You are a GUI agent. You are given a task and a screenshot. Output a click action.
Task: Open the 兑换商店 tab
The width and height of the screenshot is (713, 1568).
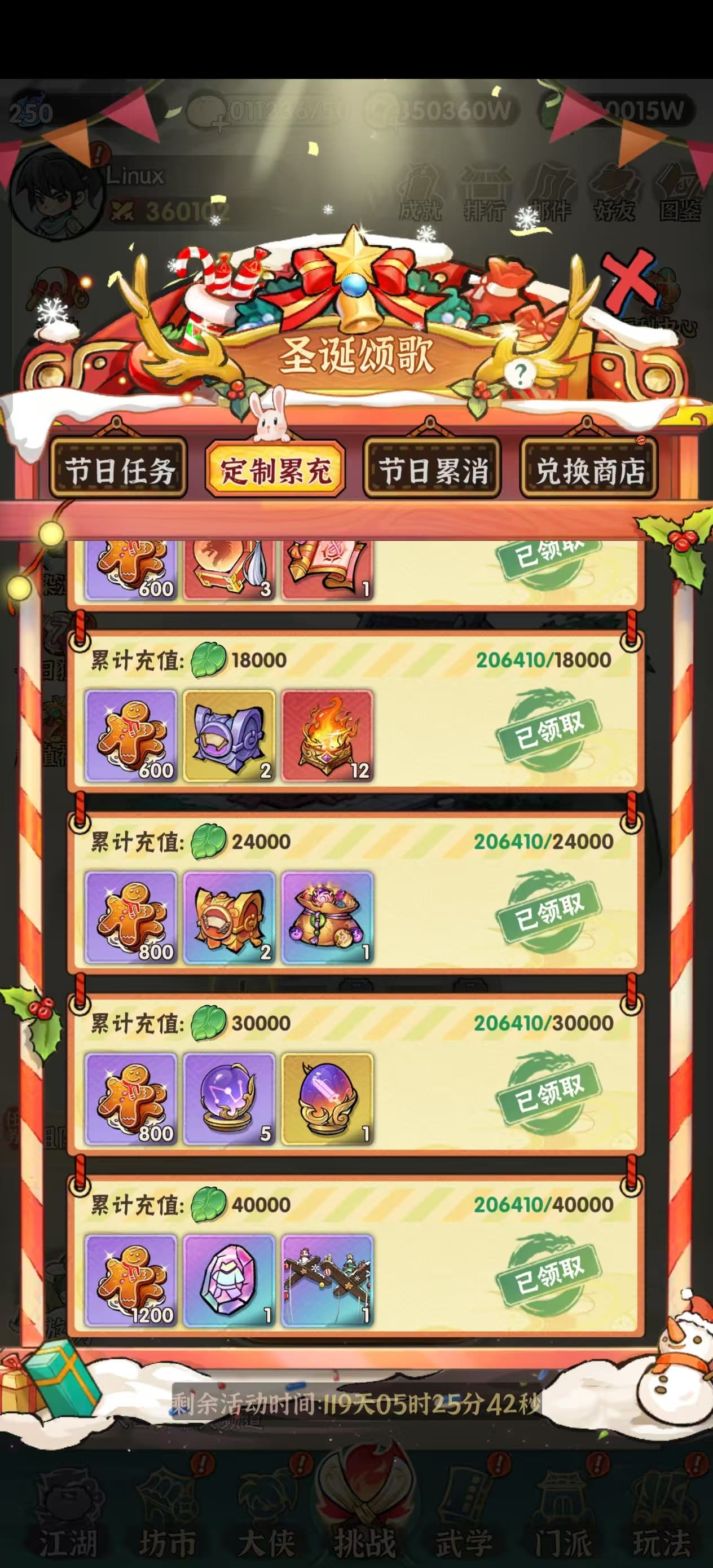(589, 469)
